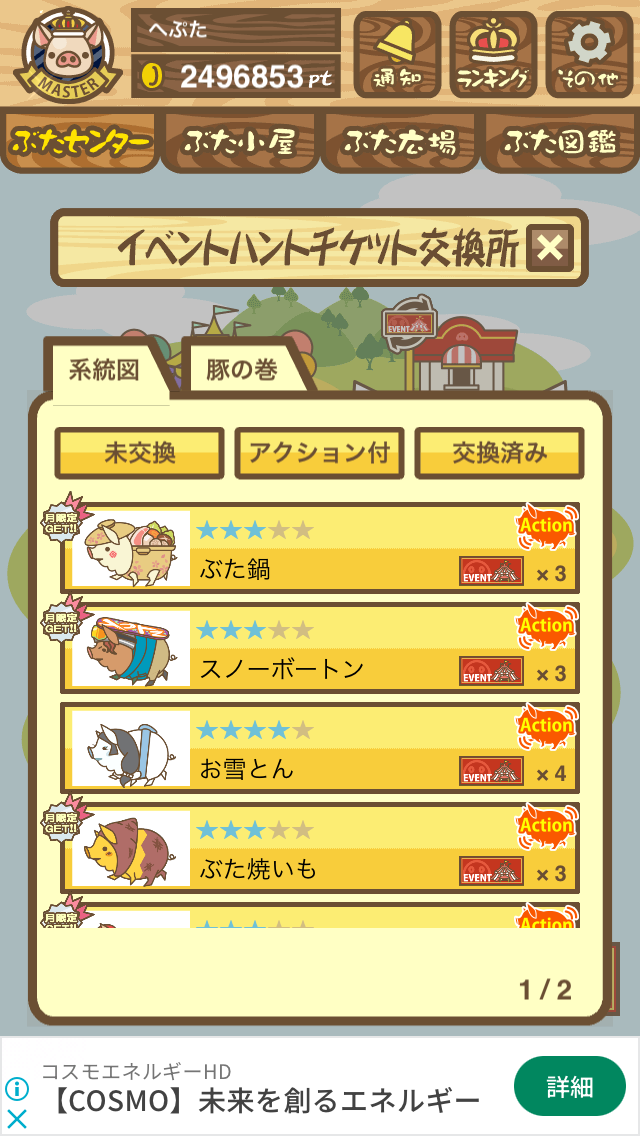Open the 通知 notifications bell

pyautogui.click(x=397, y=54)
